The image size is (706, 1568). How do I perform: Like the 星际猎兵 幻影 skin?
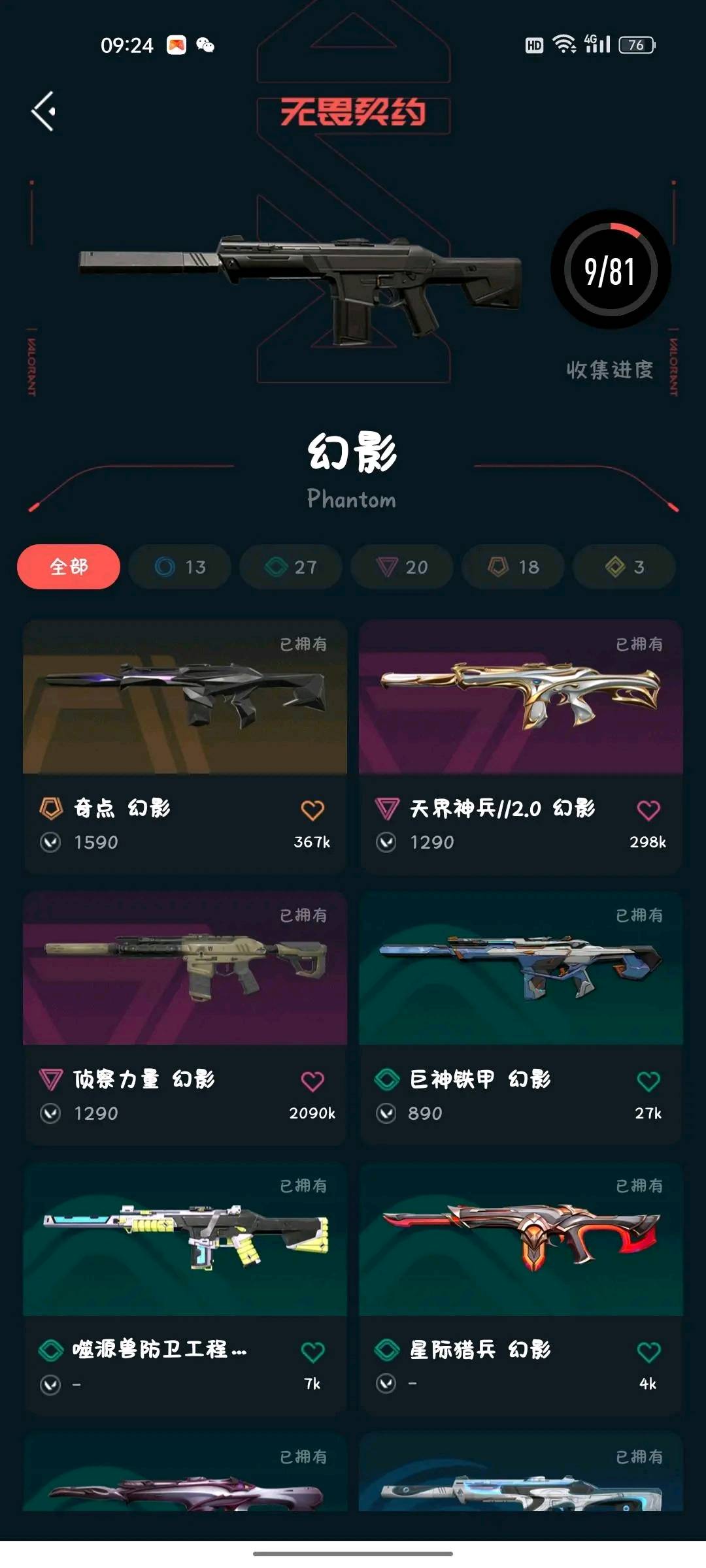pyautogui.click(x=648, y=1352)
